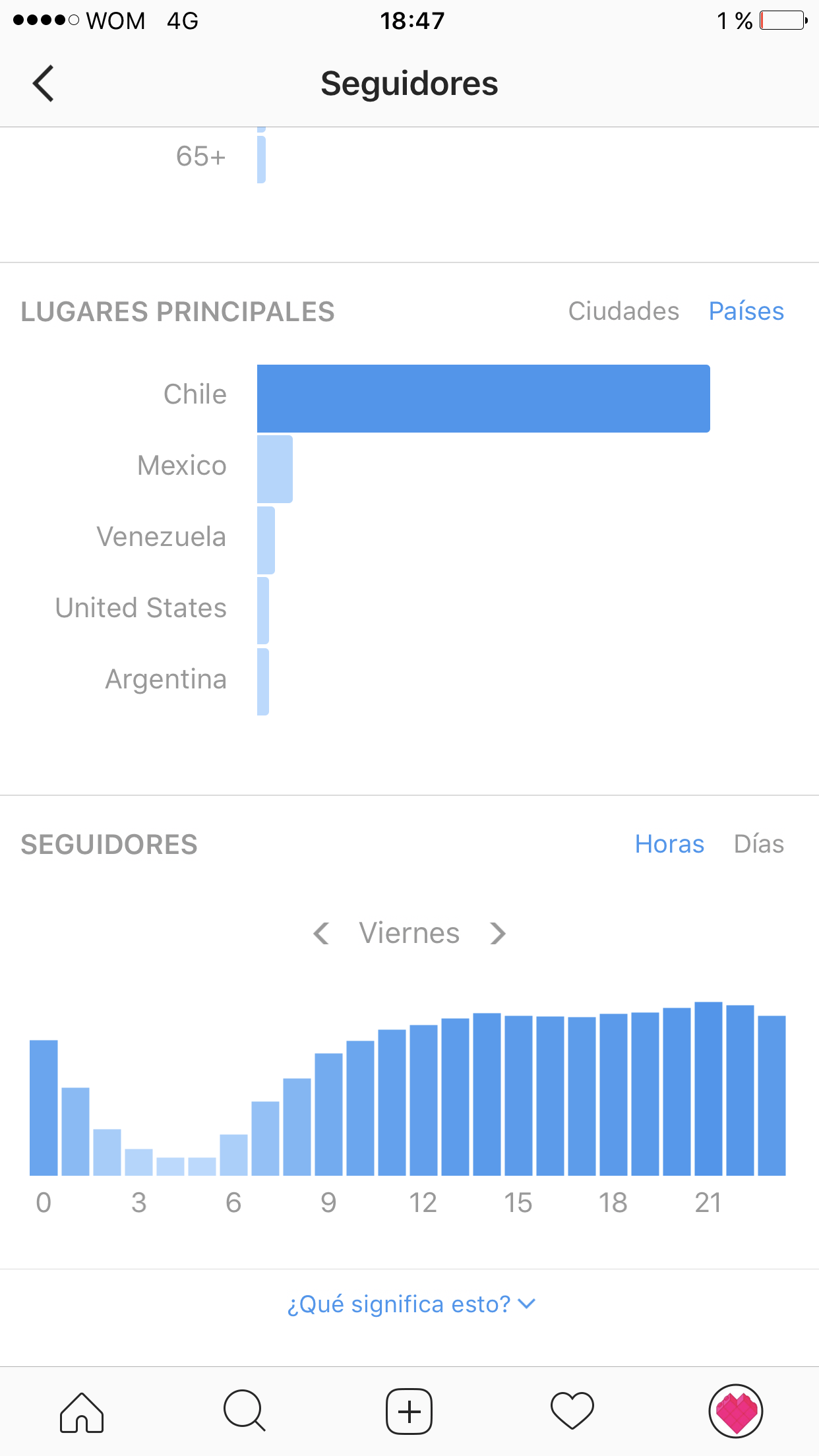819x1456 pixels.
Task: Open the search and explore tab
Action: pos(245,1412)
